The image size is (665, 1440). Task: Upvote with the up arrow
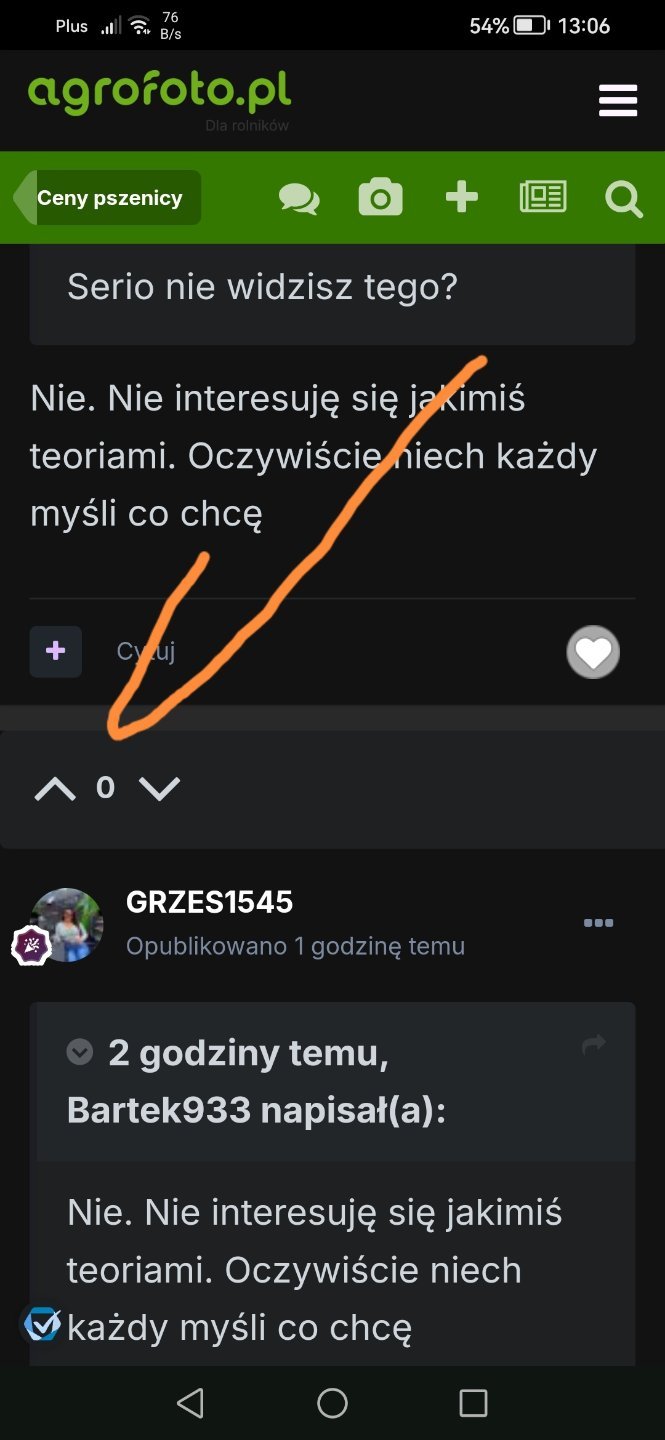coord(55,789)
